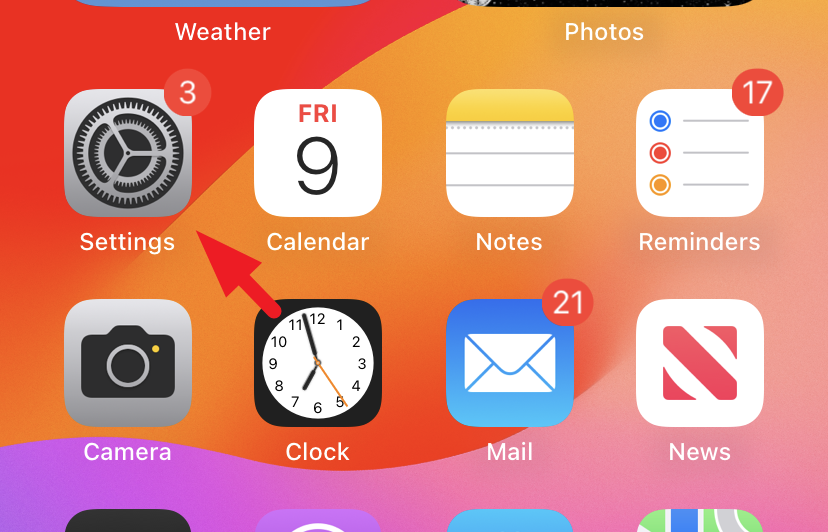
Task: Open the Settings app
Action: click(127, 153)
